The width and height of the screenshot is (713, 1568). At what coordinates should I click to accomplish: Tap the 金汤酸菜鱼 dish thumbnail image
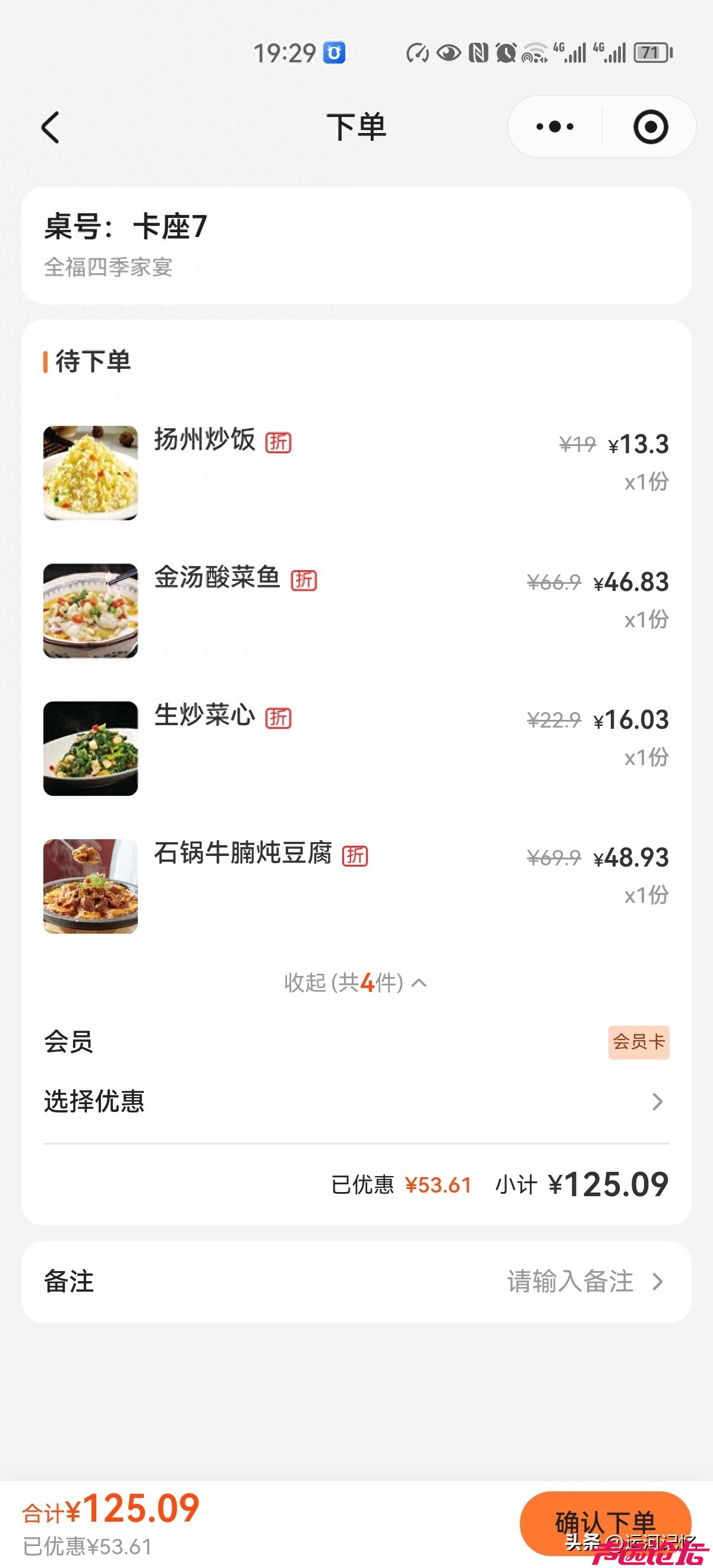tap(90, 611)
